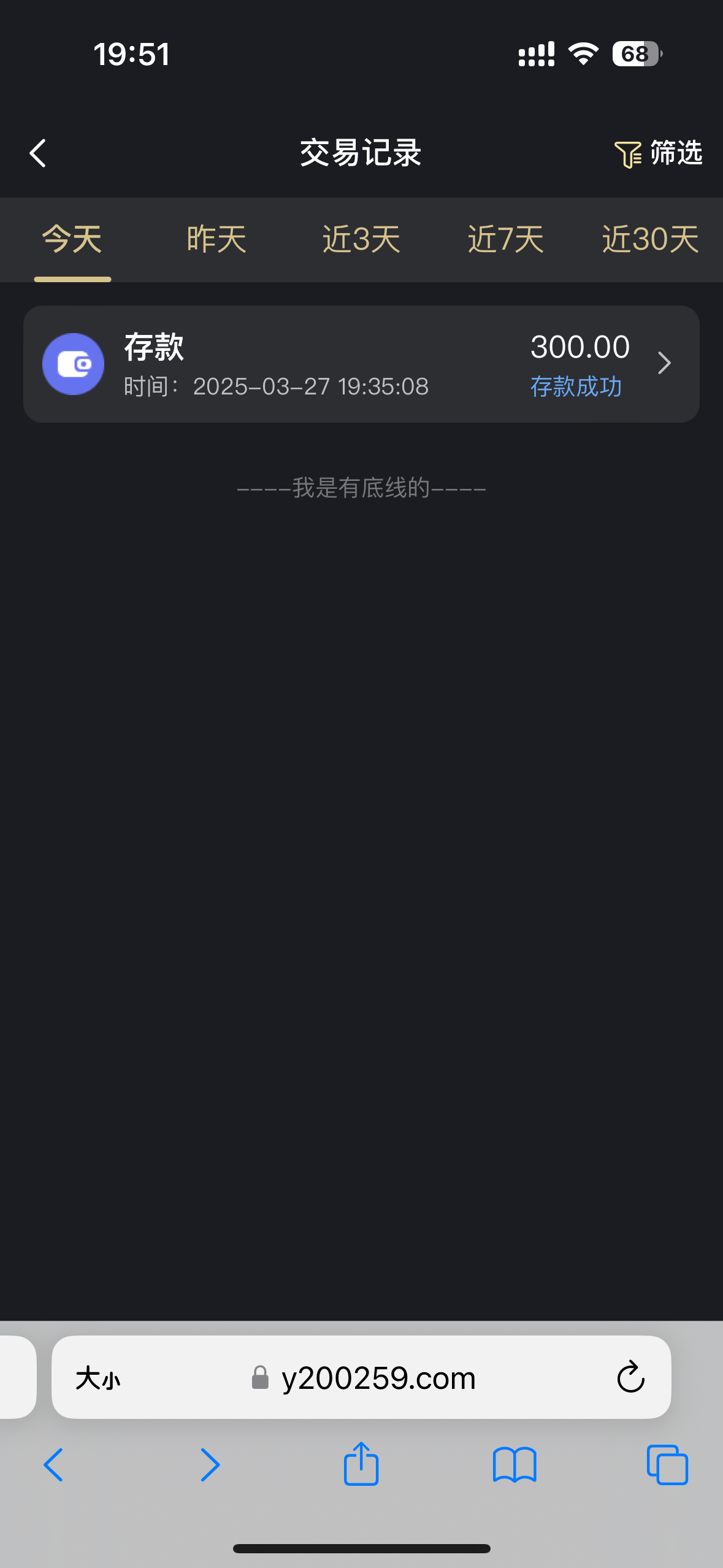
Task: Go to the previous browser page
Action: tap(54, 1465)
